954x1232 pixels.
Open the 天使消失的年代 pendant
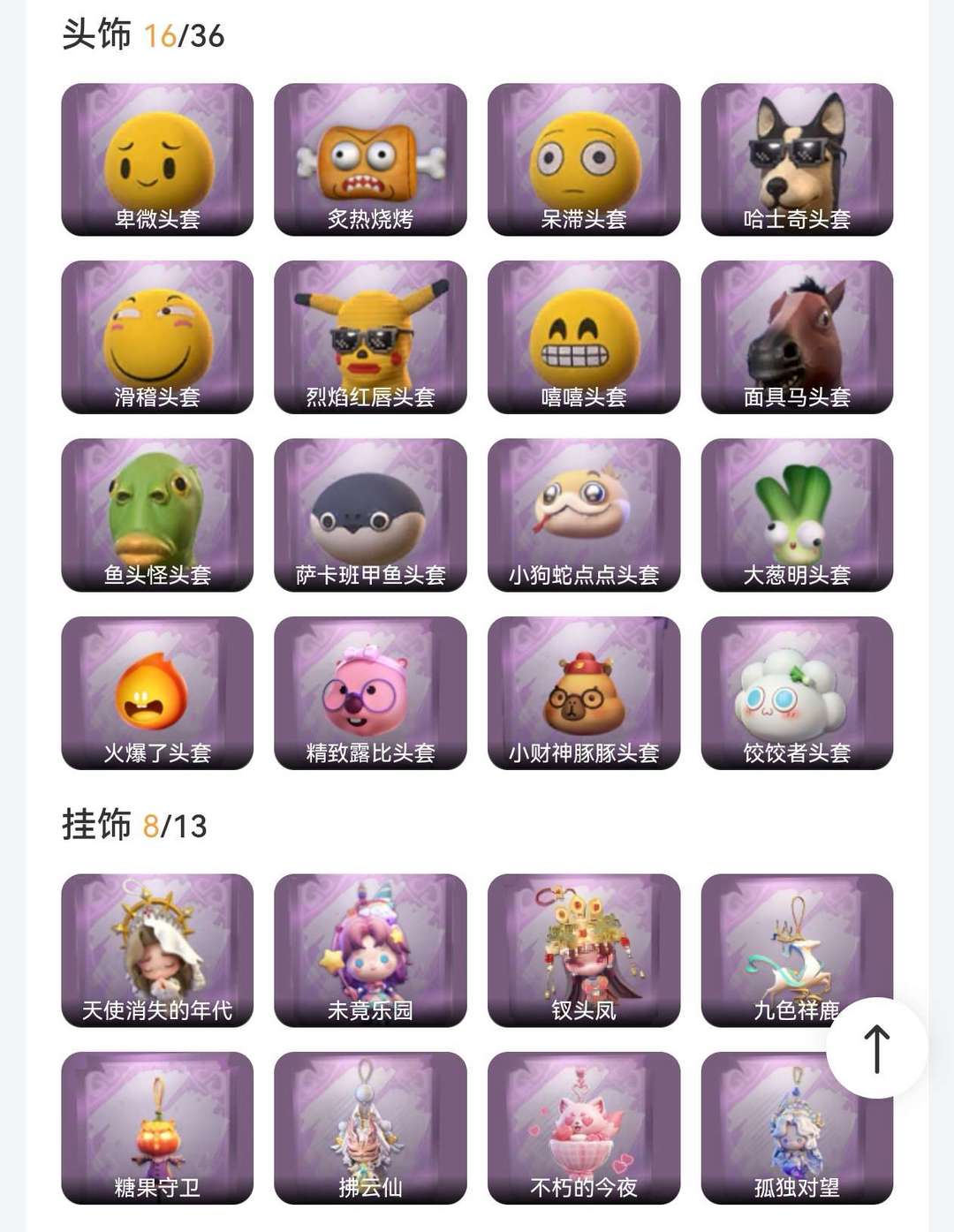point(157,950)
